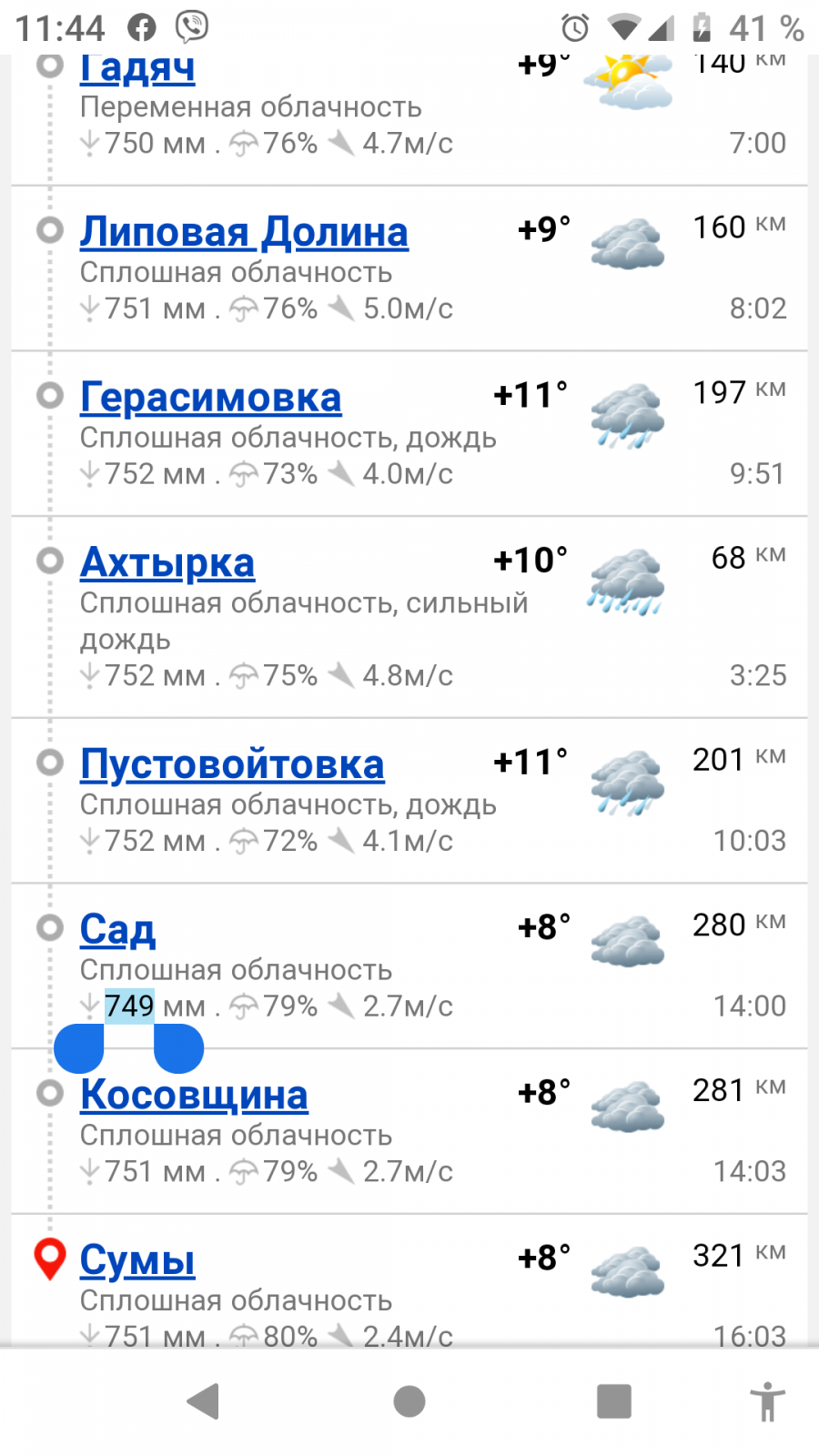Open the Липовая Долина link
This screenshot has width=819, height=1456.
pyautogui.click(x=244, y=232)
